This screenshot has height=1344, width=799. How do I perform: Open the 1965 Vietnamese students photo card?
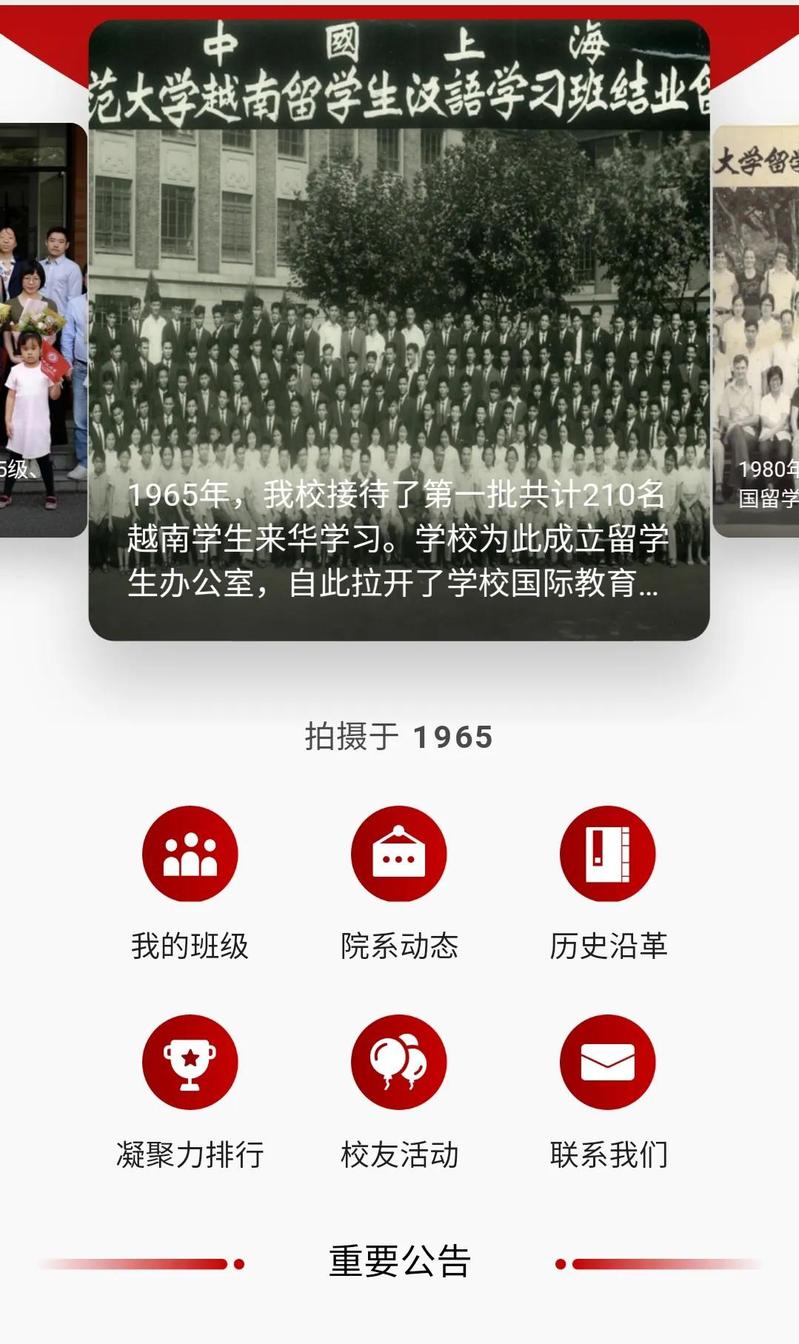click(x=399, y=330)
